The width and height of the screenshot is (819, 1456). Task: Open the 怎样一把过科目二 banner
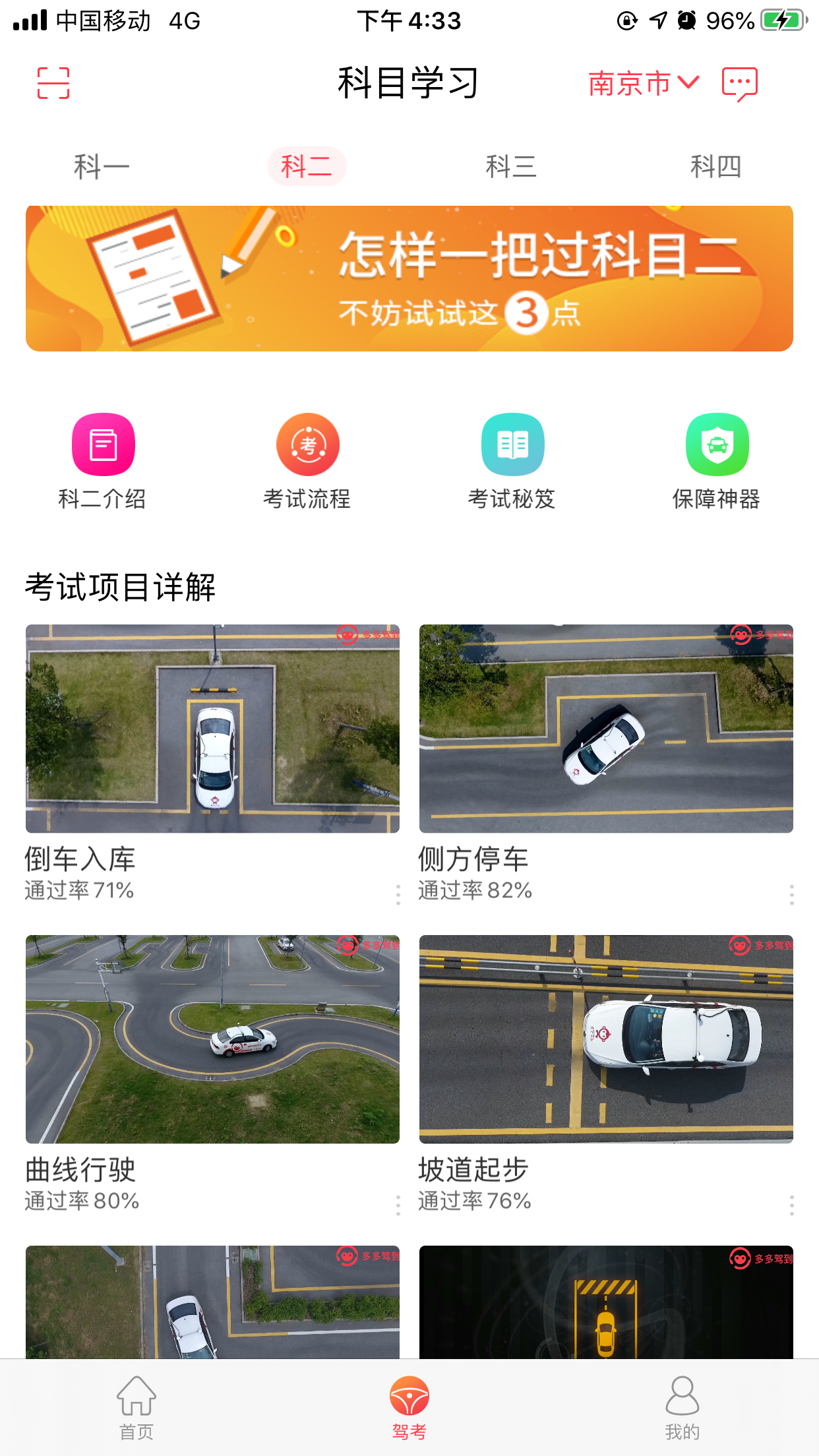(409, 278)
